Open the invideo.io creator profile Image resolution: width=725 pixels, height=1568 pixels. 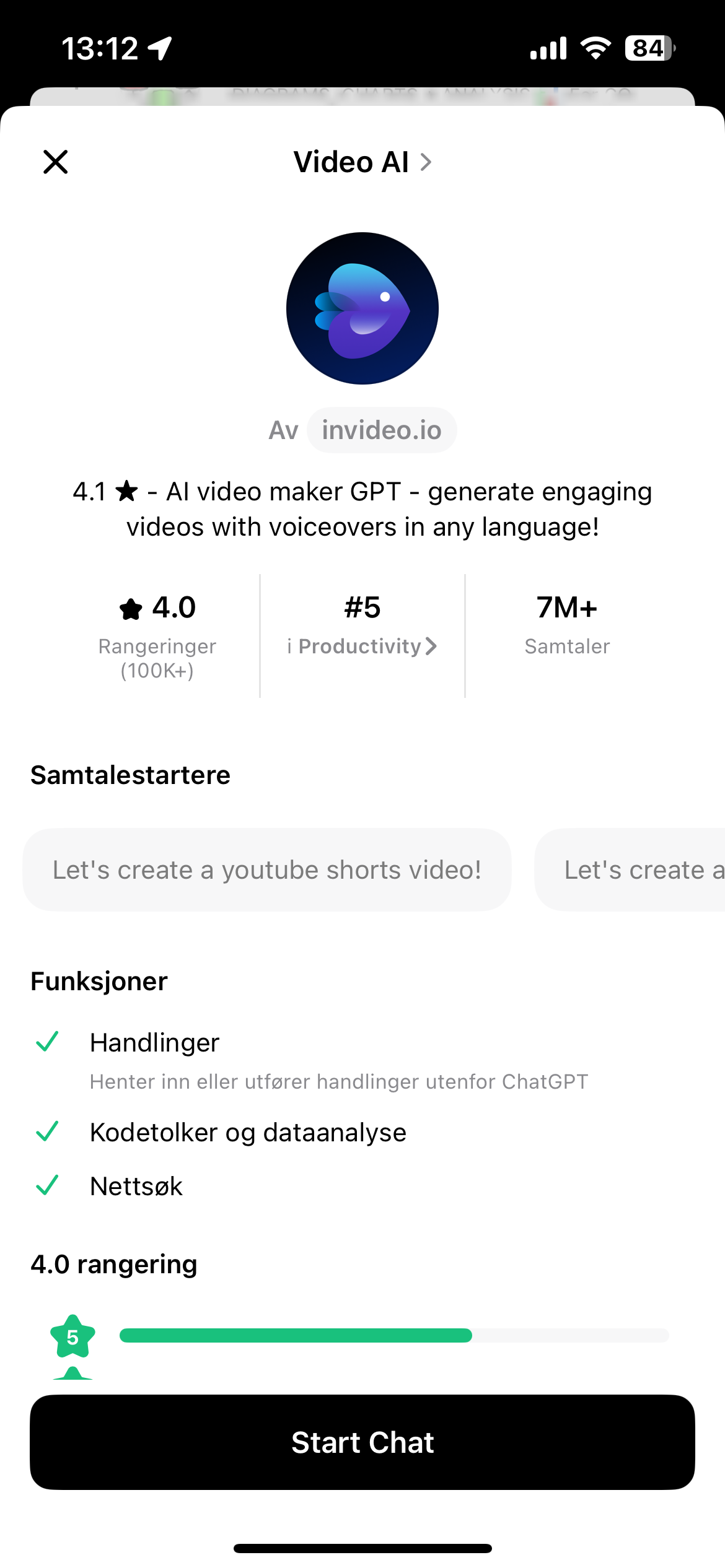click(382, 430)
